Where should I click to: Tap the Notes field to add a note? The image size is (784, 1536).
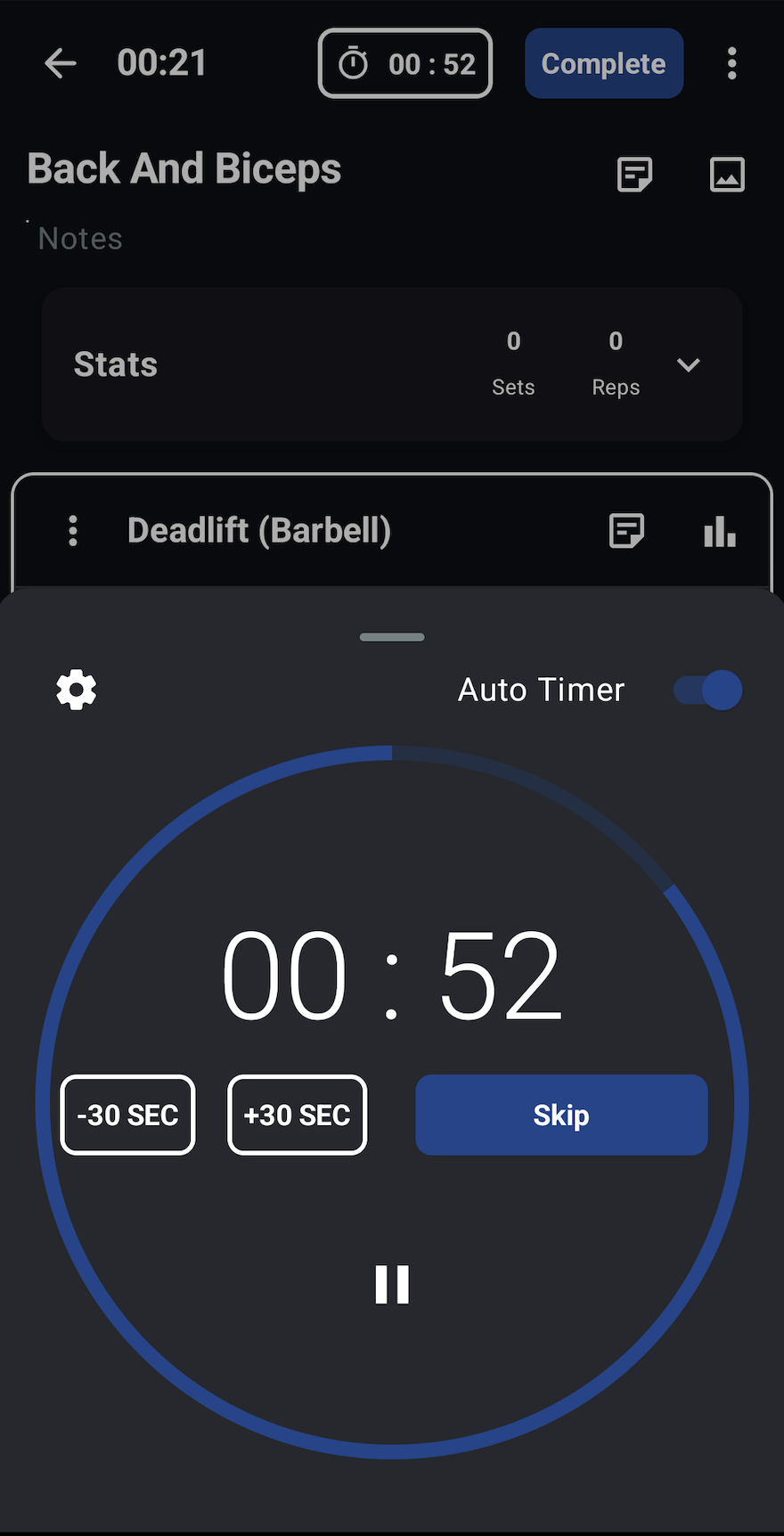pyautogui.click(x=80, y=238)
